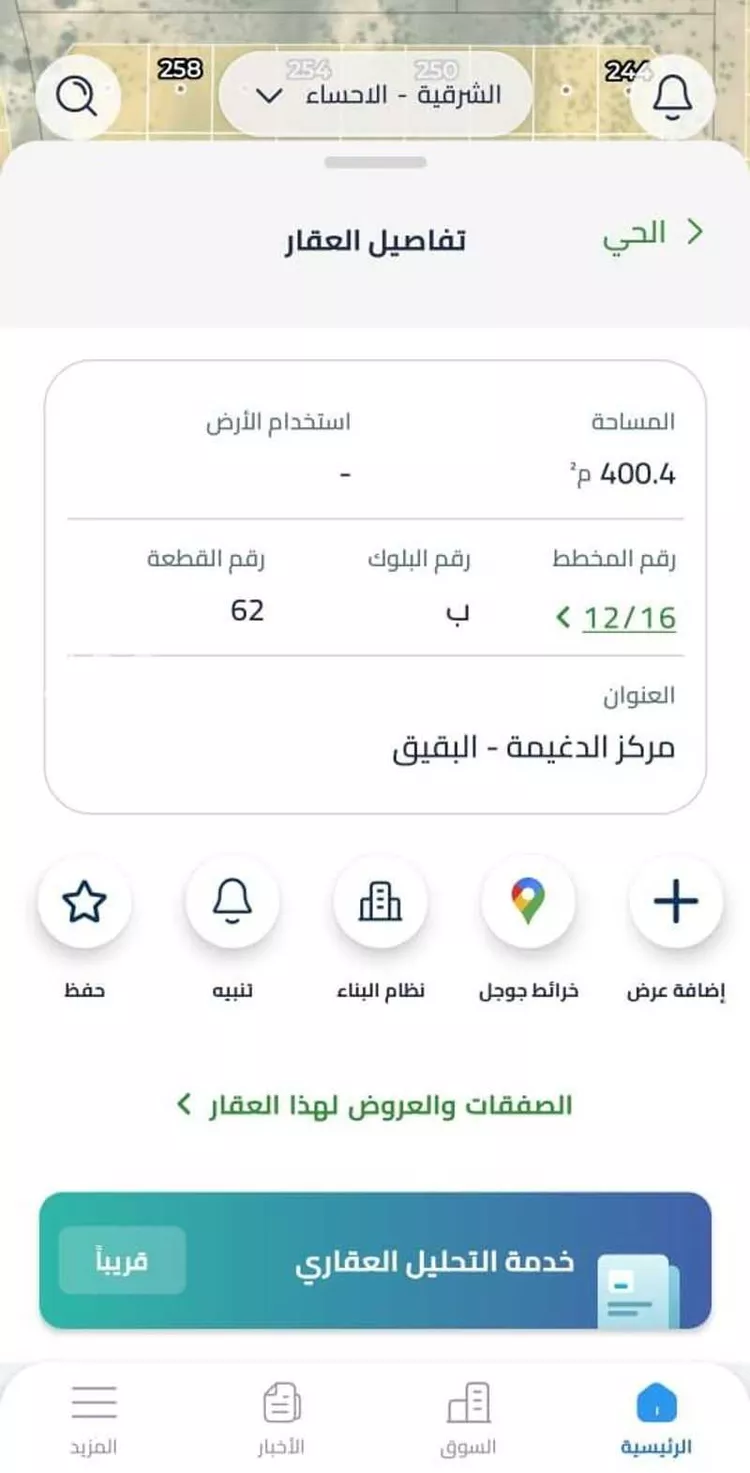The image size is (750, 1473).
Task: Open the market (السوق) buildings icon
Action: coord(470,1405)
